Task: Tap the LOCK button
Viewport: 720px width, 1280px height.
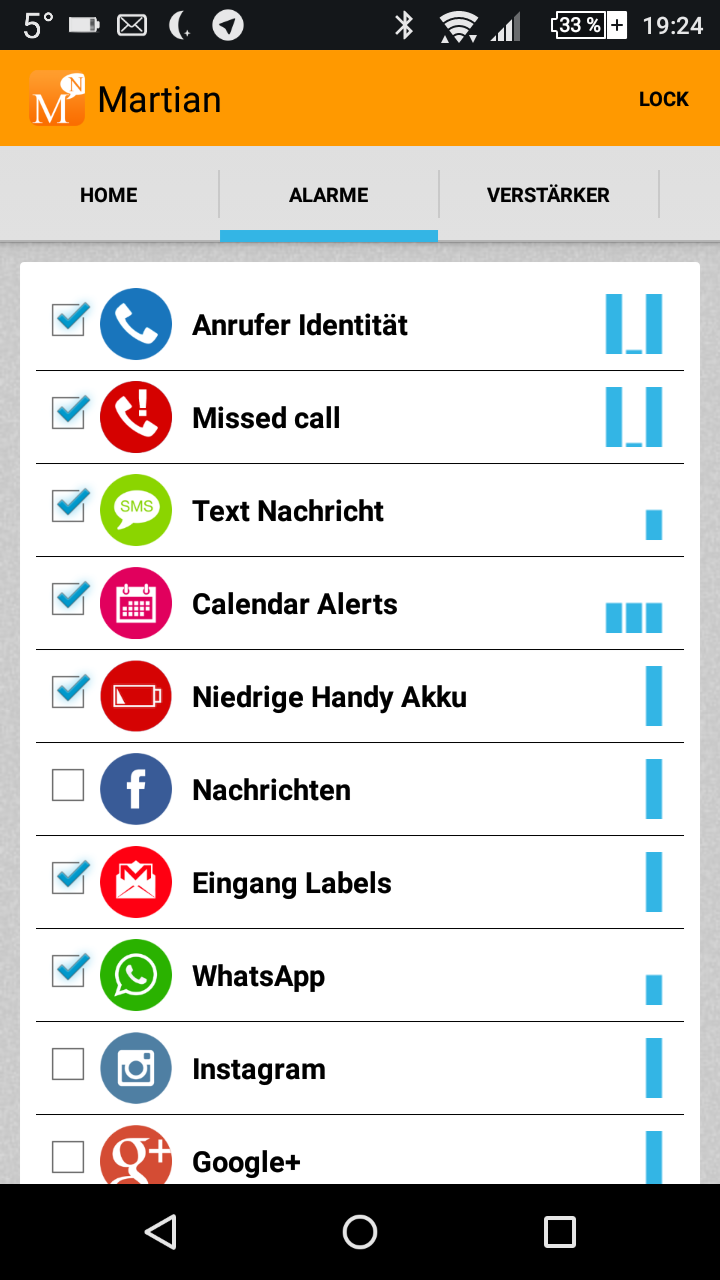Action: [x=664, y=99]
